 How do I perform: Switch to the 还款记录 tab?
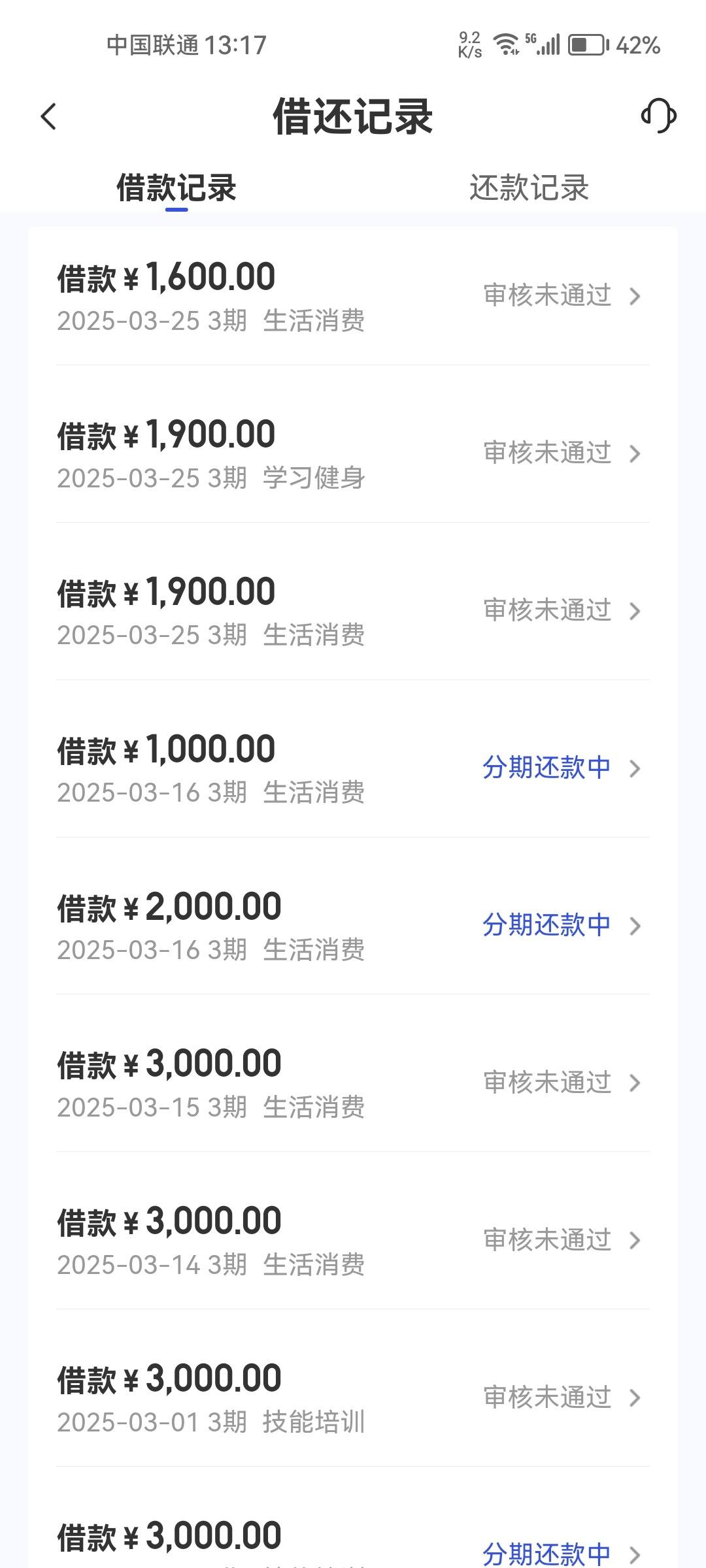click(529, 188)
